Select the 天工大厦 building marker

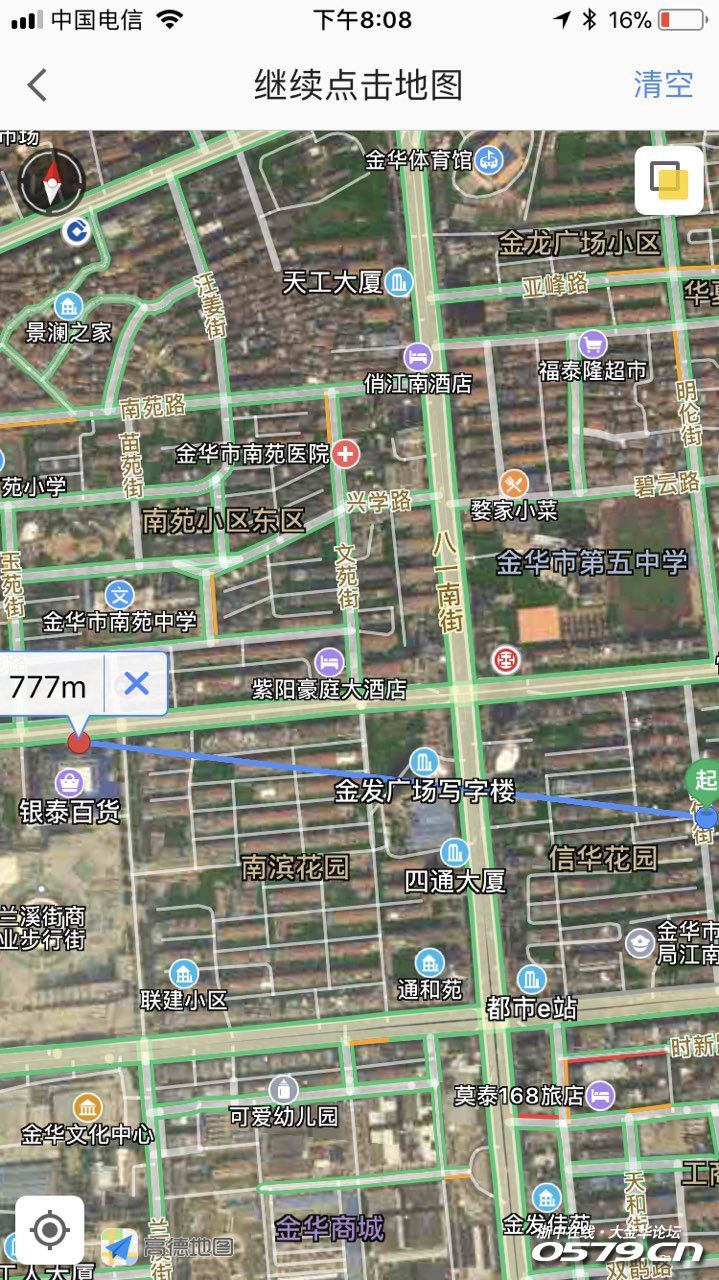coord(399,283)
